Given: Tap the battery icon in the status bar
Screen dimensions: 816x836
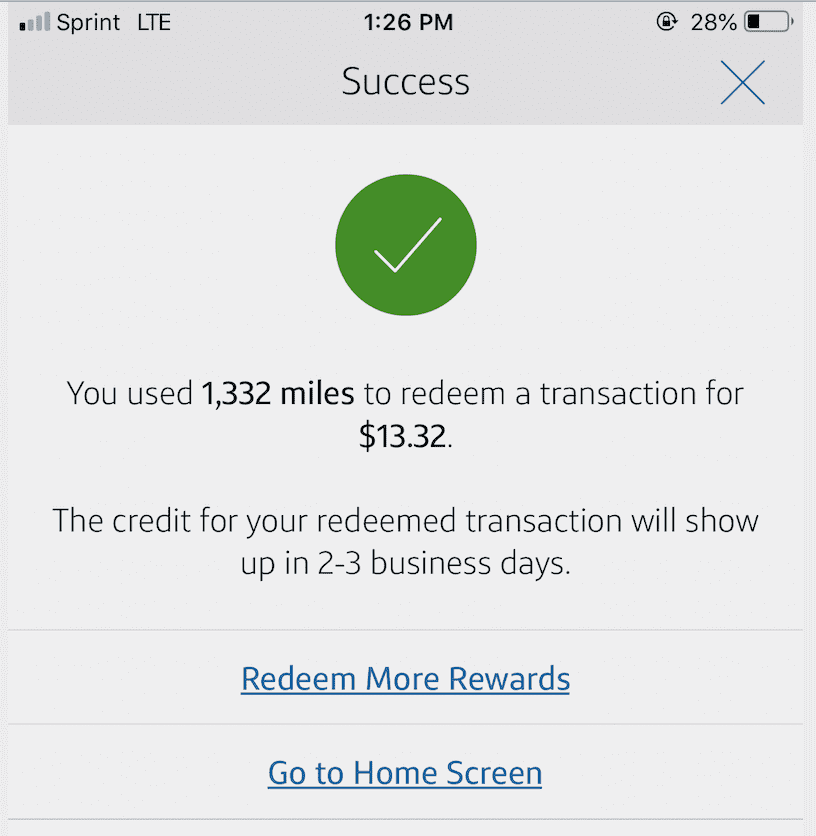Looking at the screenshot, I should tap(769, 20).
